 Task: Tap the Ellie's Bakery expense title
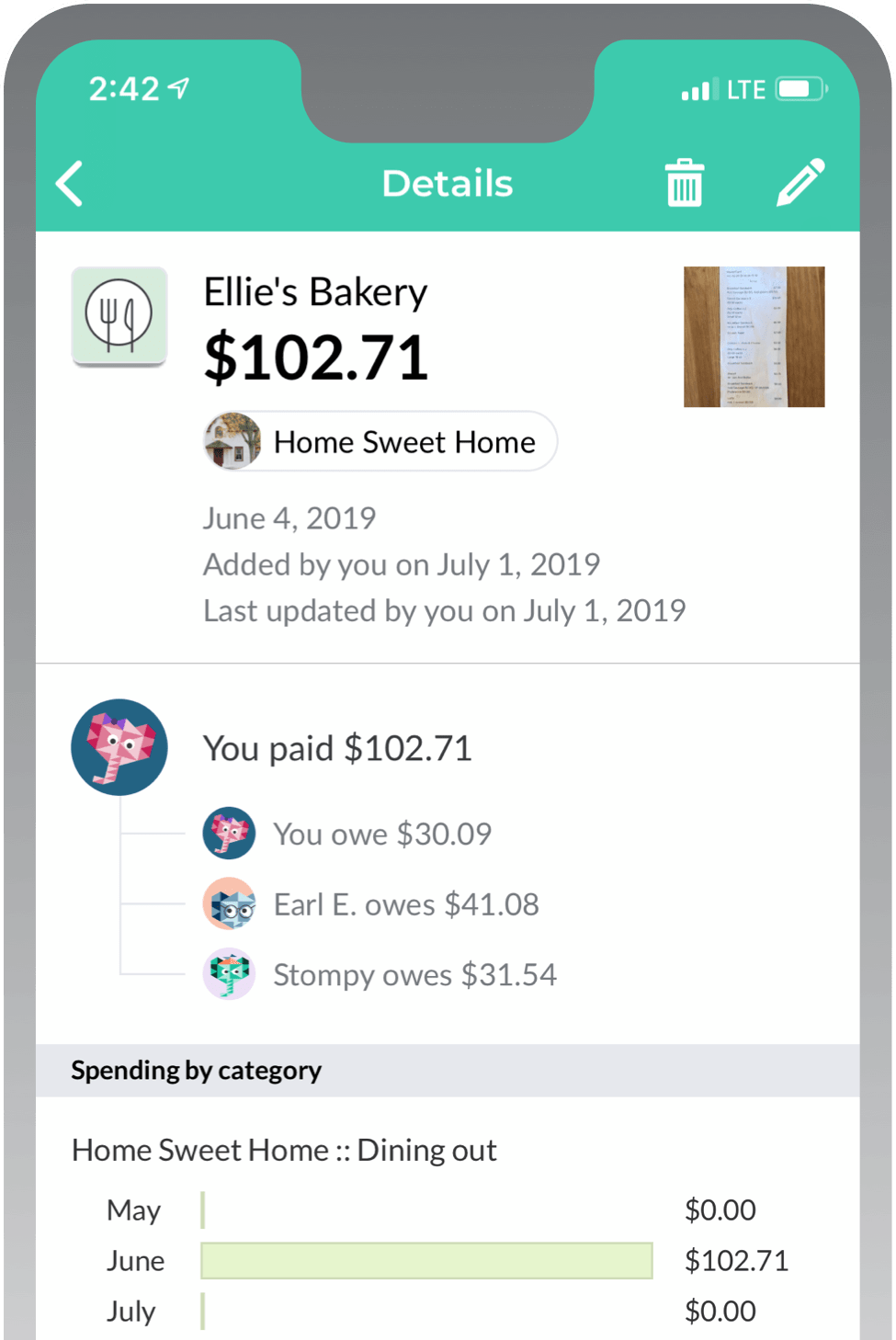[x=315, y=292]
